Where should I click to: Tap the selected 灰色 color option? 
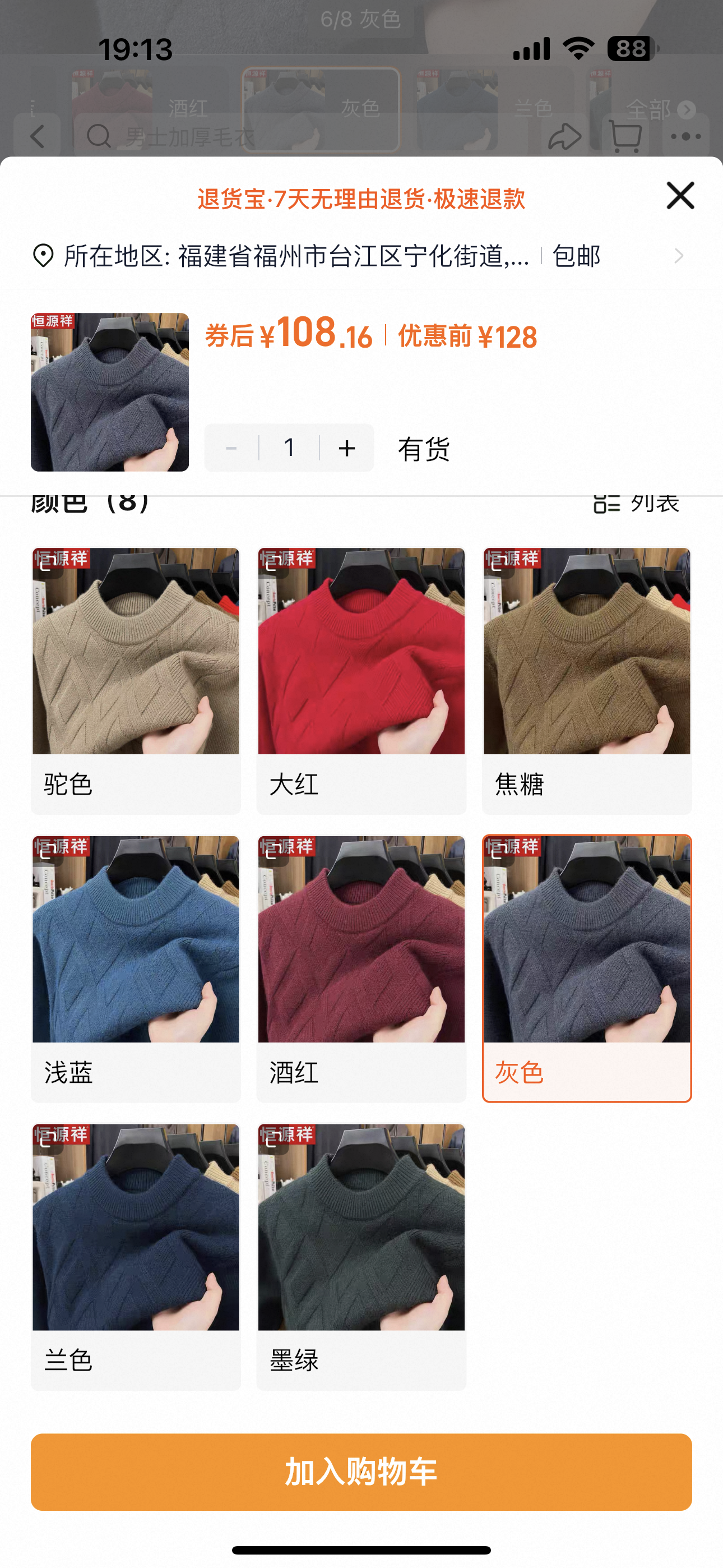pos(587,968)
